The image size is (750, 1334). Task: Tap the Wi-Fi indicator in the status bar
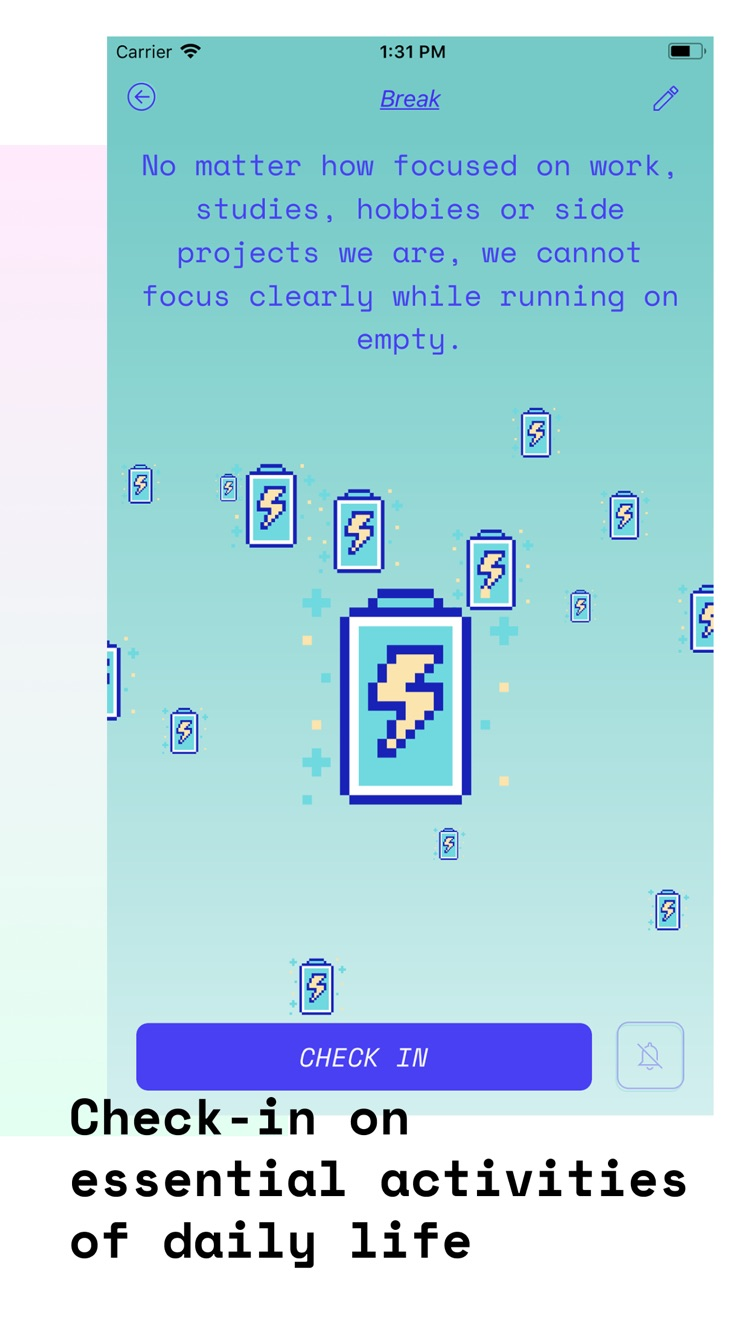[191, 51]
